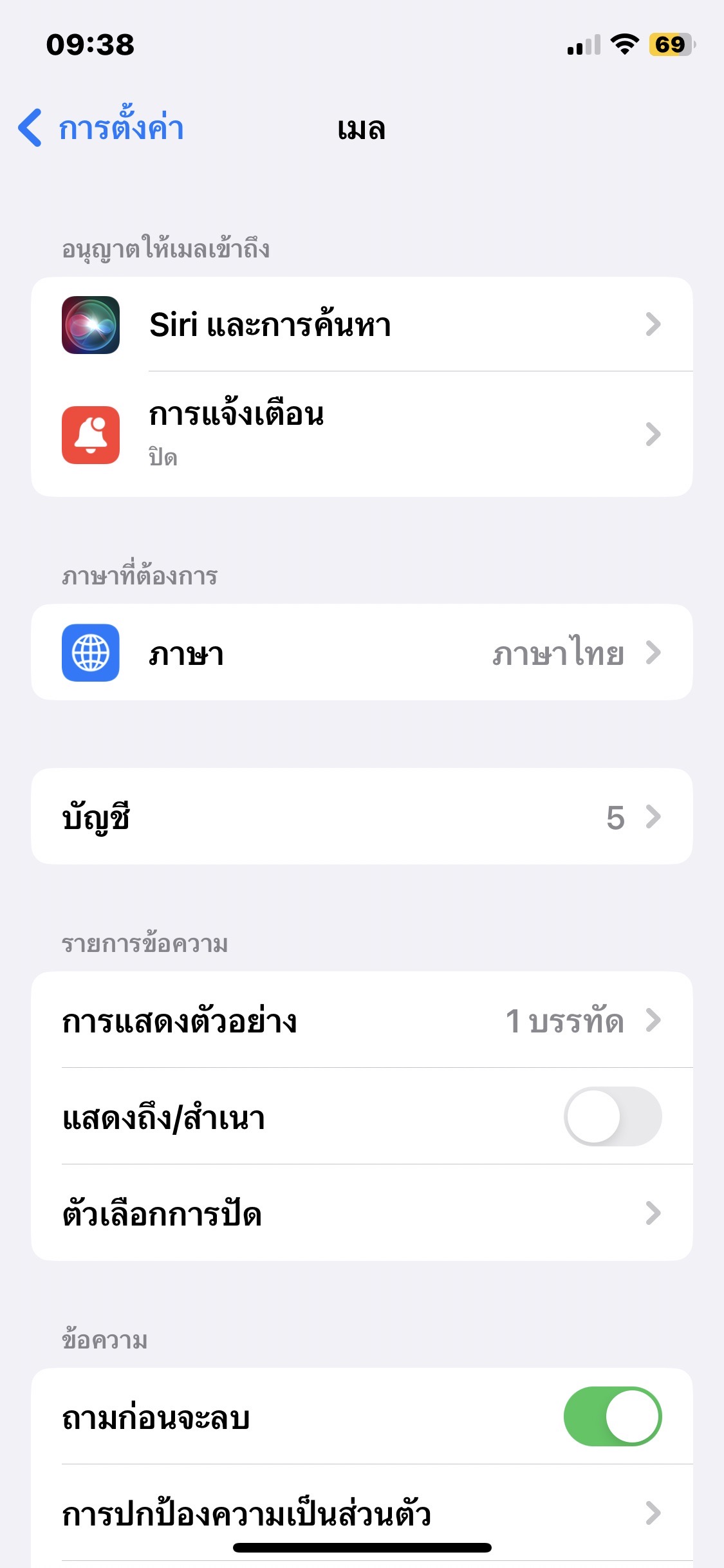724x1568 pixels.
Task: Open การปกป้องความเป็นส่วนตัว settings
Action: pyautogui.click(x=362, y=1513)
